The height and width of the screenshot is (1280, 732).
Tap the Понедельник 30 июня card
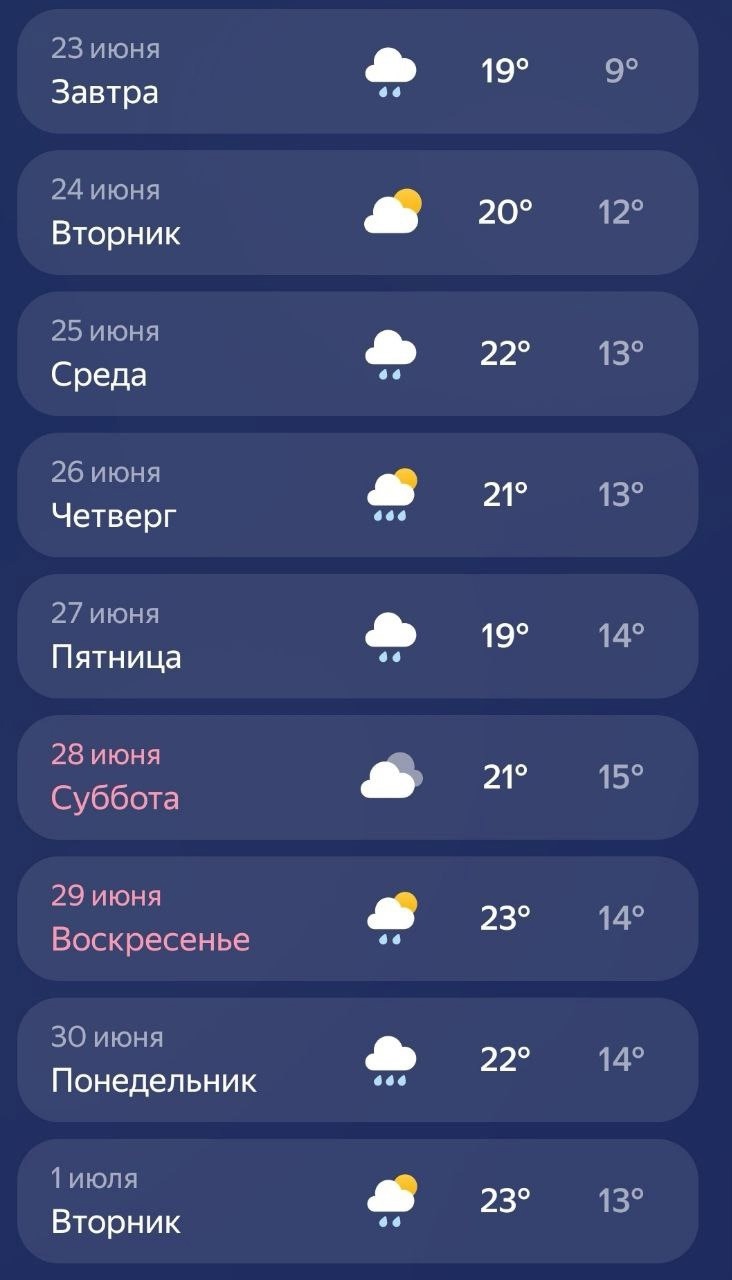click(358, 1059)
